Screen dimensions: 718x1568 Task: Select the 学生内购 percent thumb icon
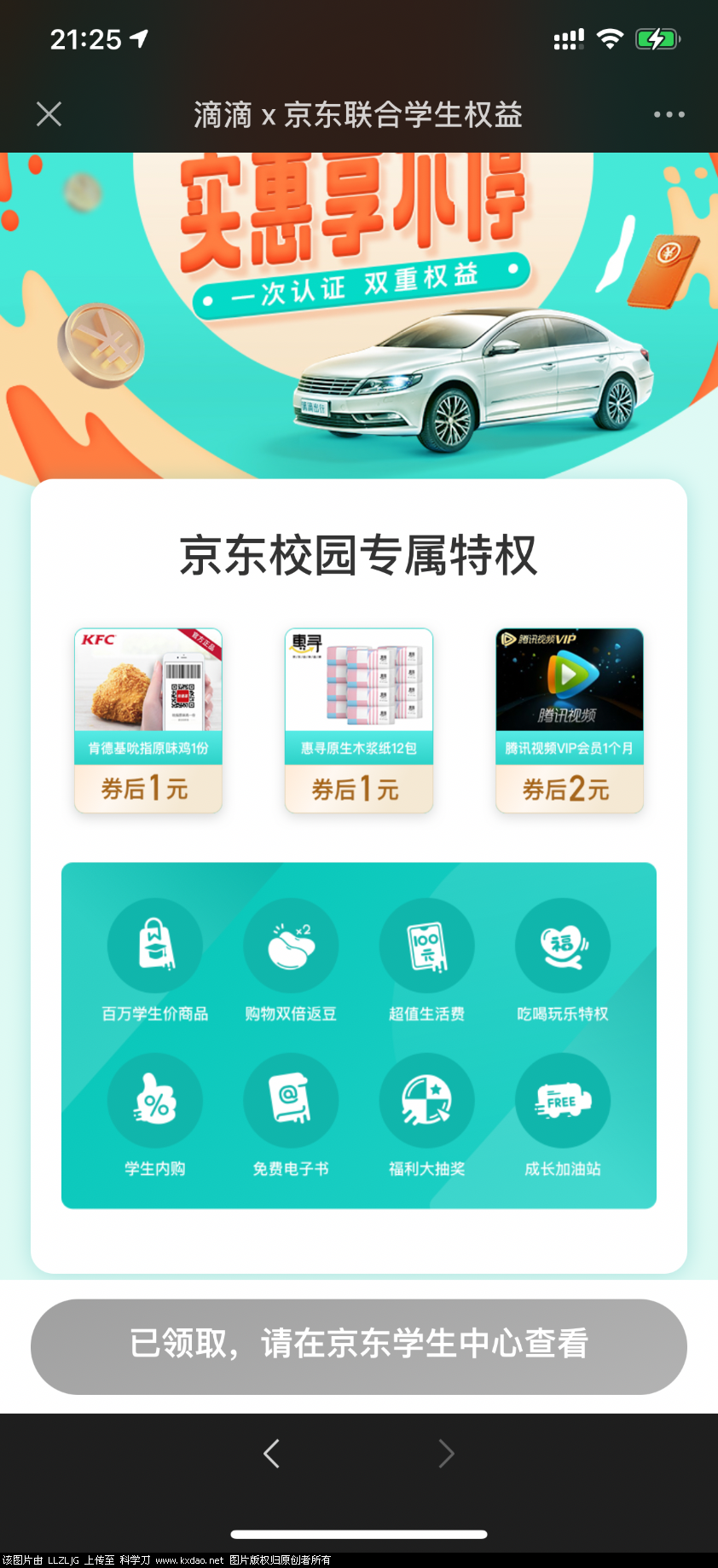click(155, 1100)
